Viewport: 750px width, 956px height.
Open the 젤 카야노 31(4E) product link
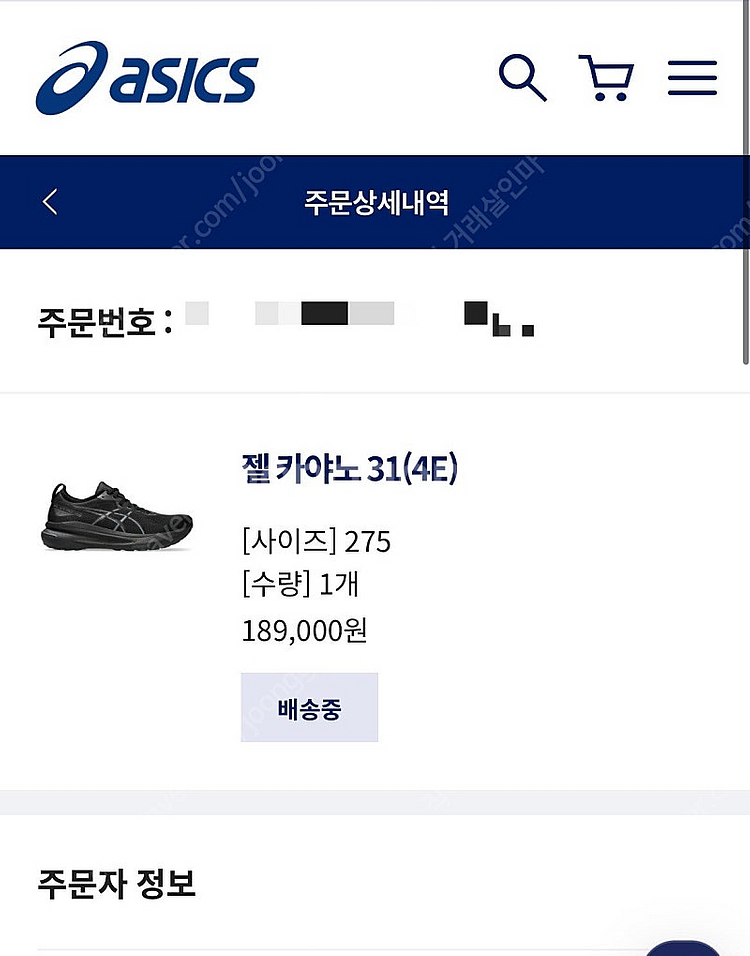point(349,468)
